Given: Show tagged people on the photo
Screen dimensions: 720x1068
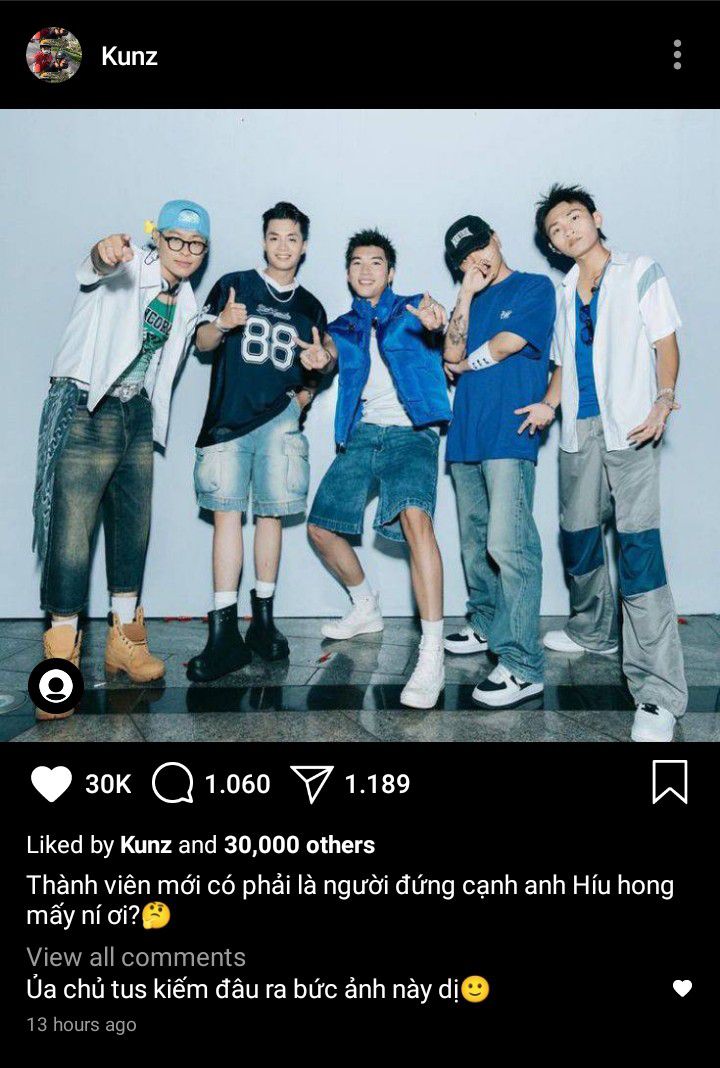Looking at the screenshot, I should 55,685.
